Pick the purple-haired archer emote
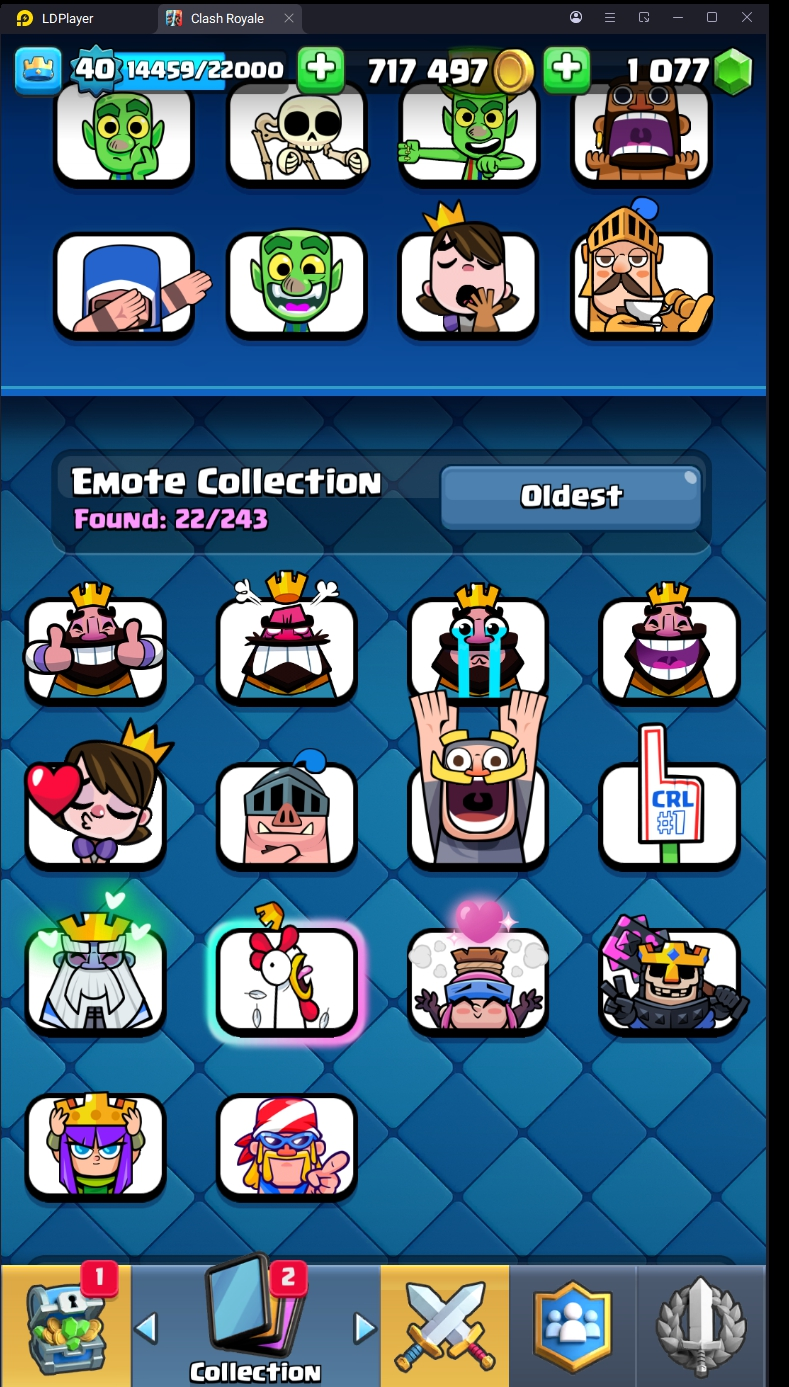The height and width of the screenshot is (1387, 789). (x=95, y=1145)
